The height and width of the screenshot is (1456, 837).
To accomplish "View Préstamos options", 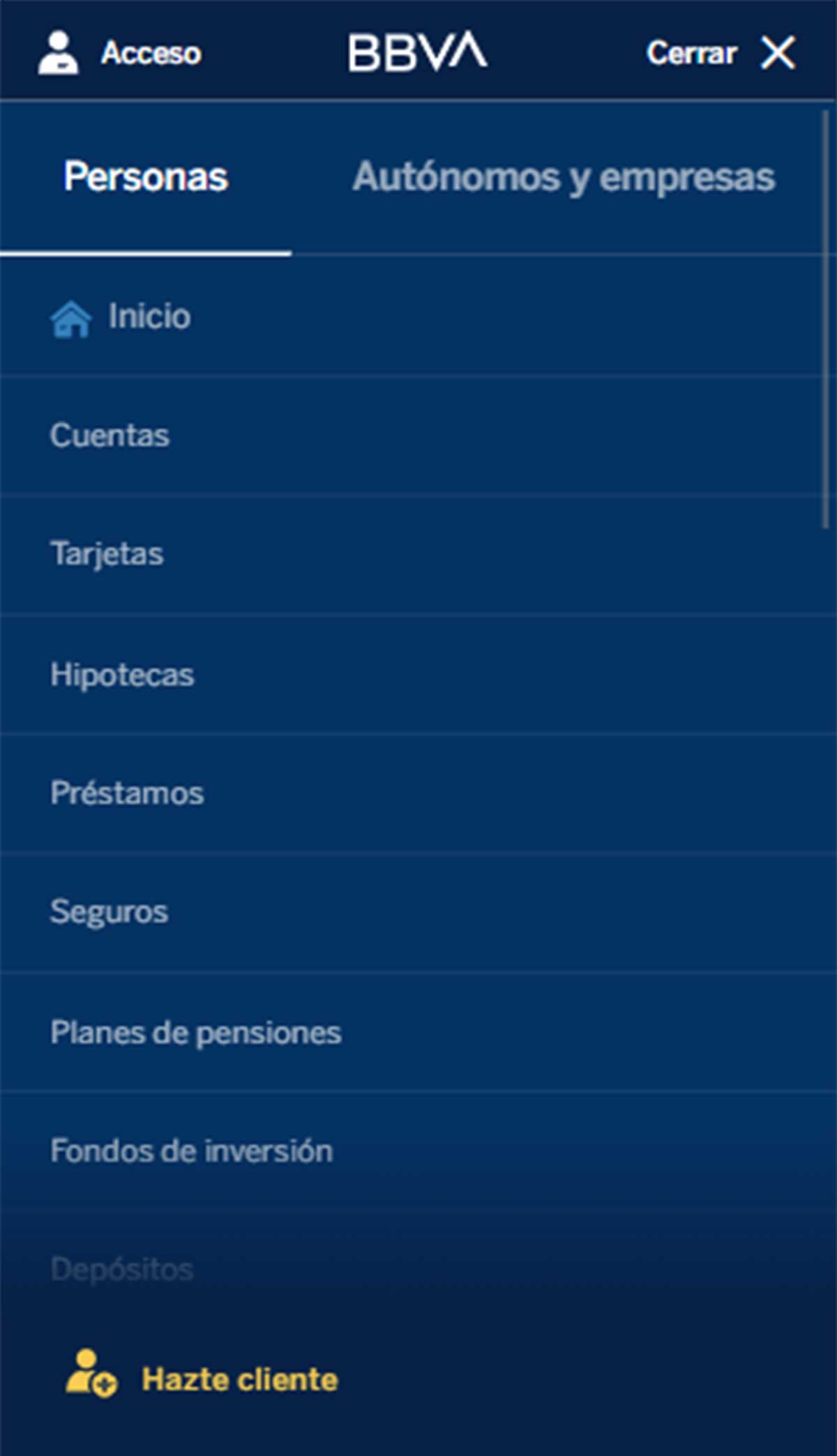I will pyautogui.click(x=128, y=794).
